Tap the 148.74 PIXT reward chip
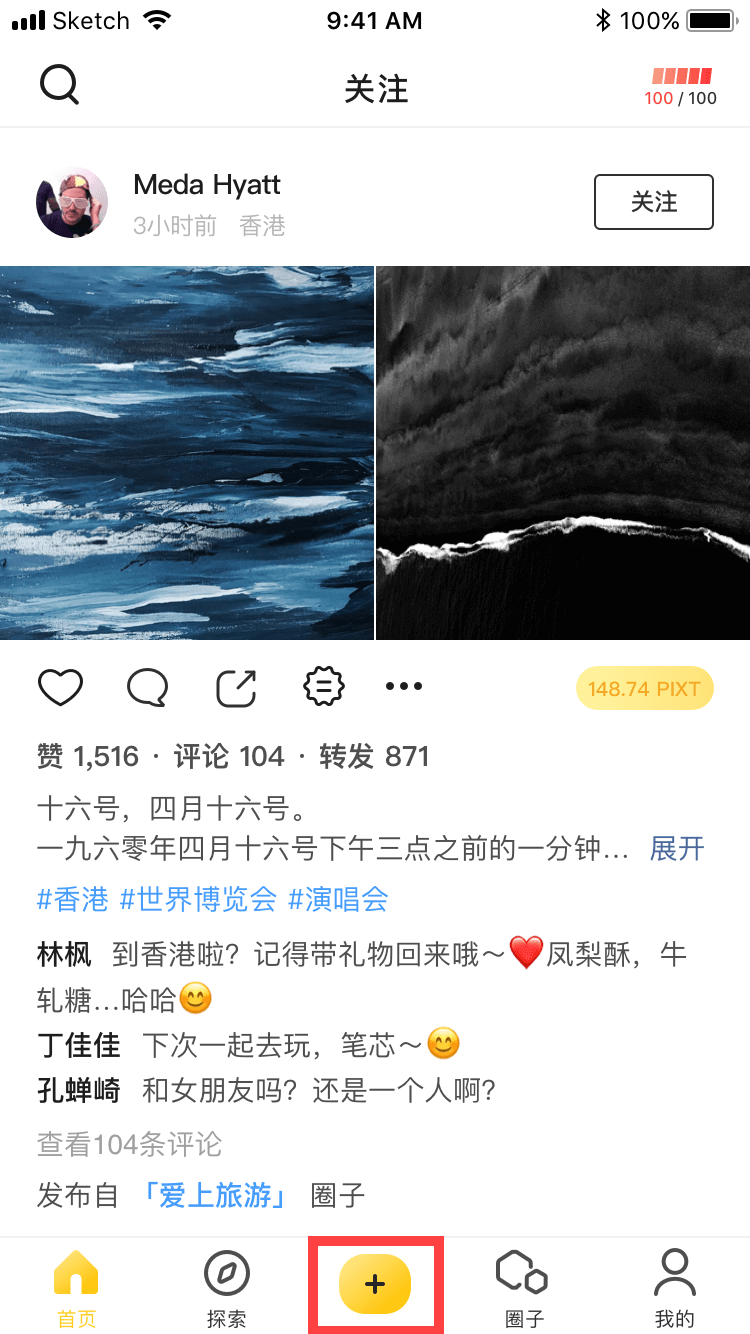This screenshot has width=750, height=1334. tap(644, 688)
